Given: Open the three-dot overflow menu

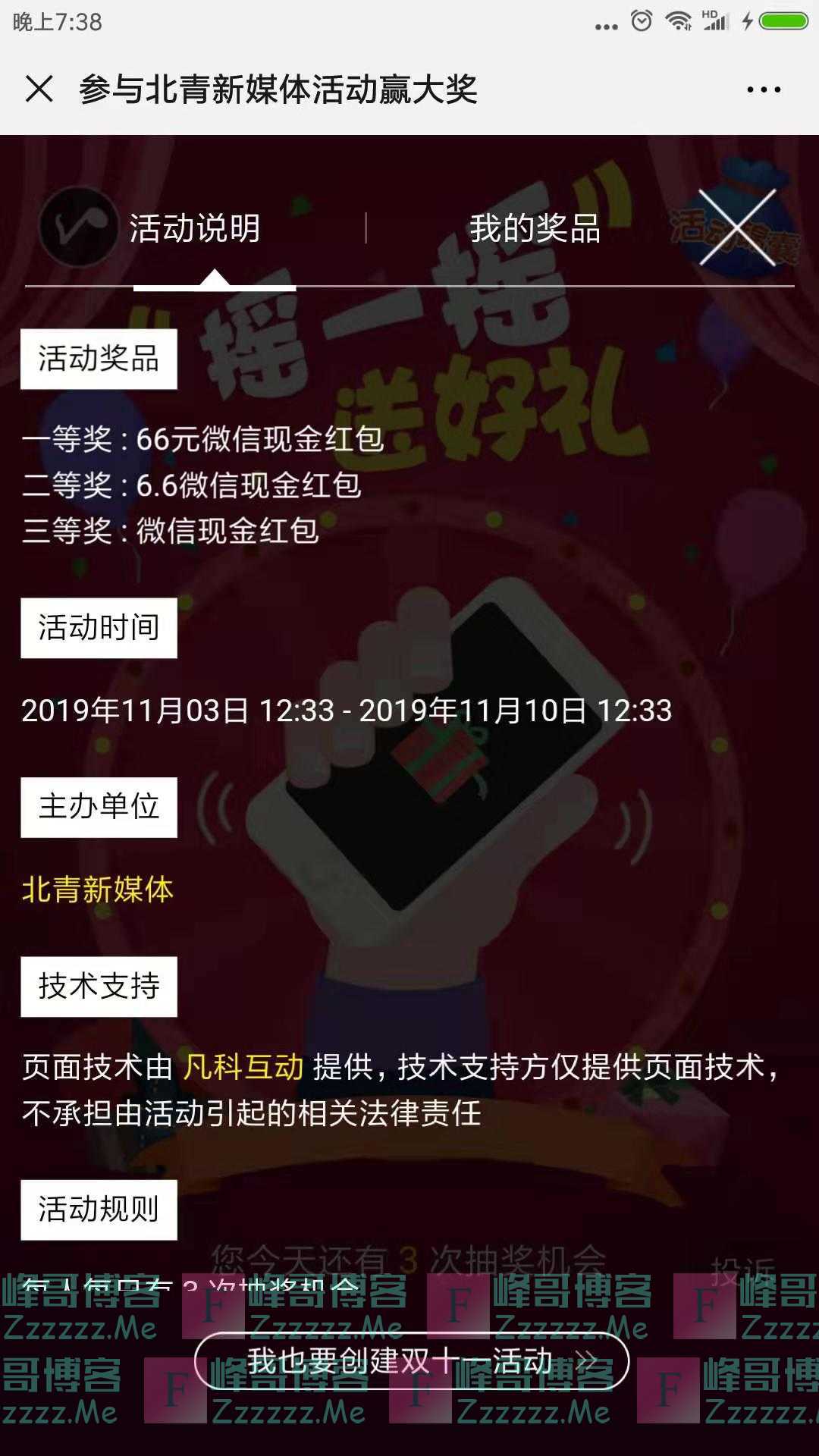Looking at the screenshot, I should tap(763, 89).
